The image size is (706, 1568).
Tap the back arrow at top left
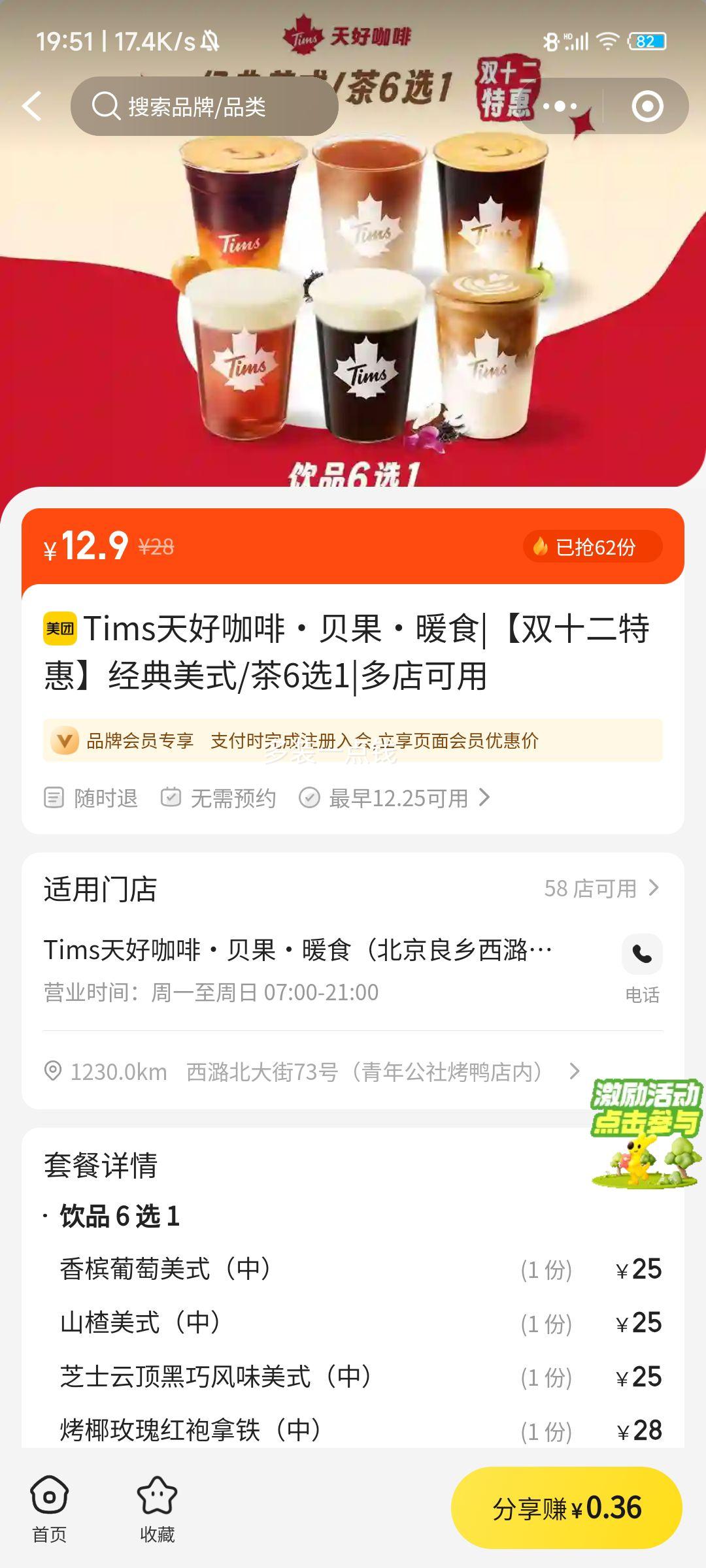coord(31,105)
